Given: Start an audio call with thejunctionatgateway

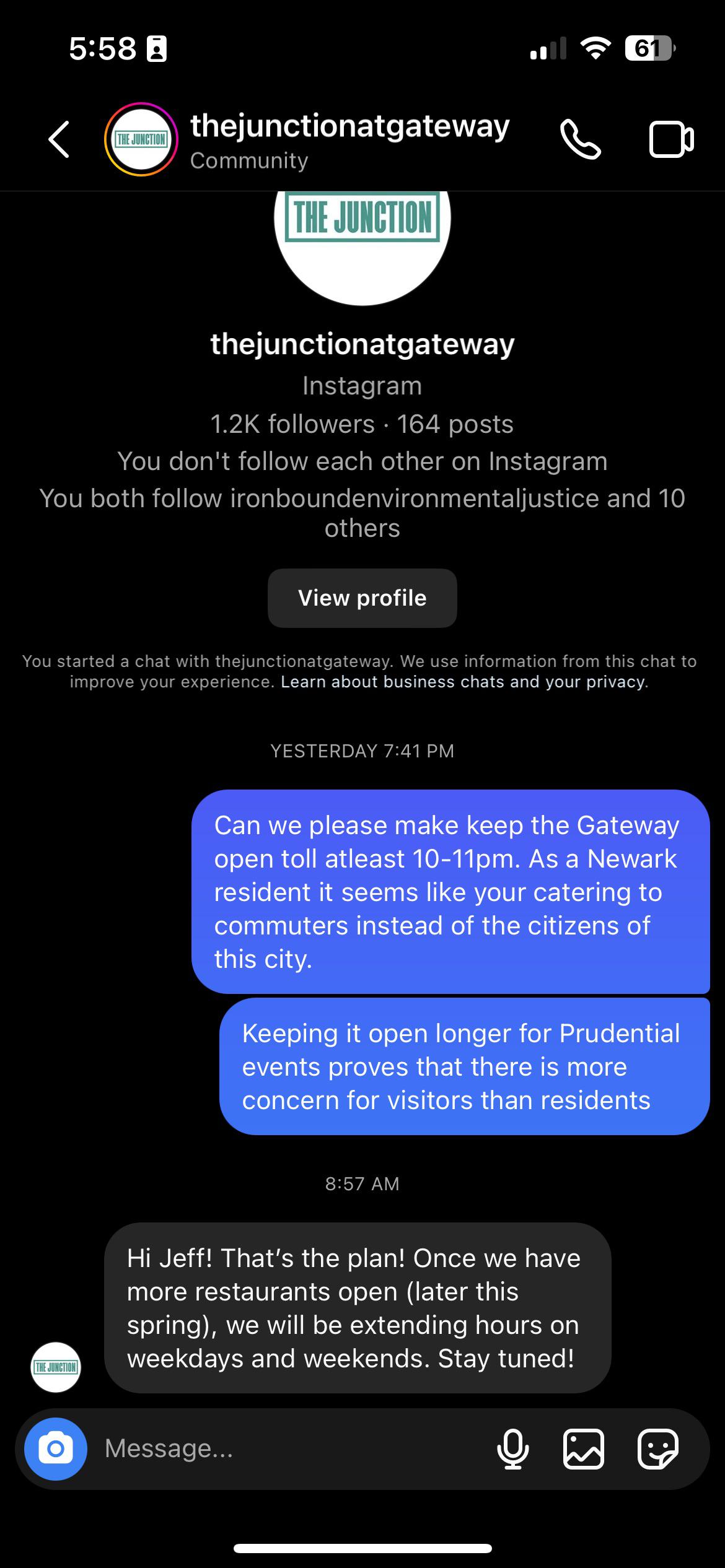Looking at the screenshot, I should (x=580, y=140).
